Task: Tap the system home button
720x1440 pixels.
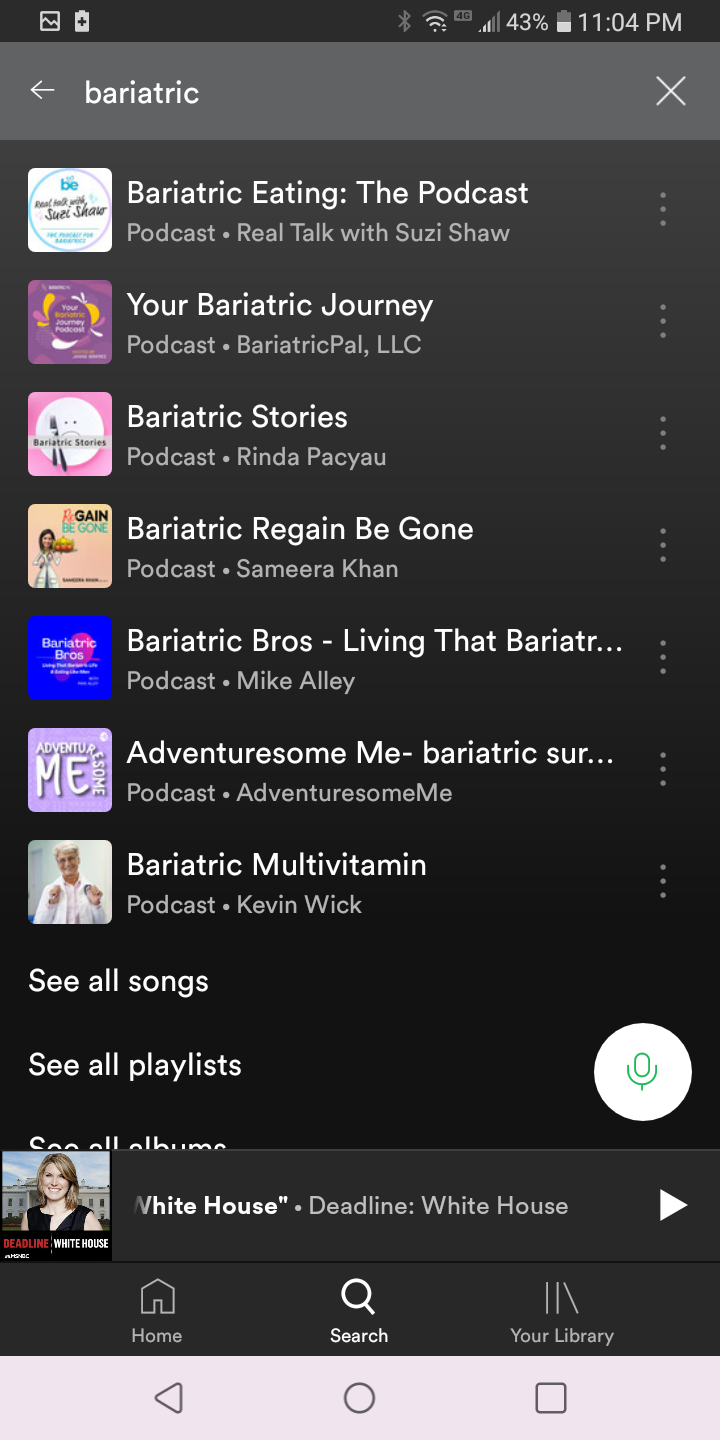Action: 360,1398
